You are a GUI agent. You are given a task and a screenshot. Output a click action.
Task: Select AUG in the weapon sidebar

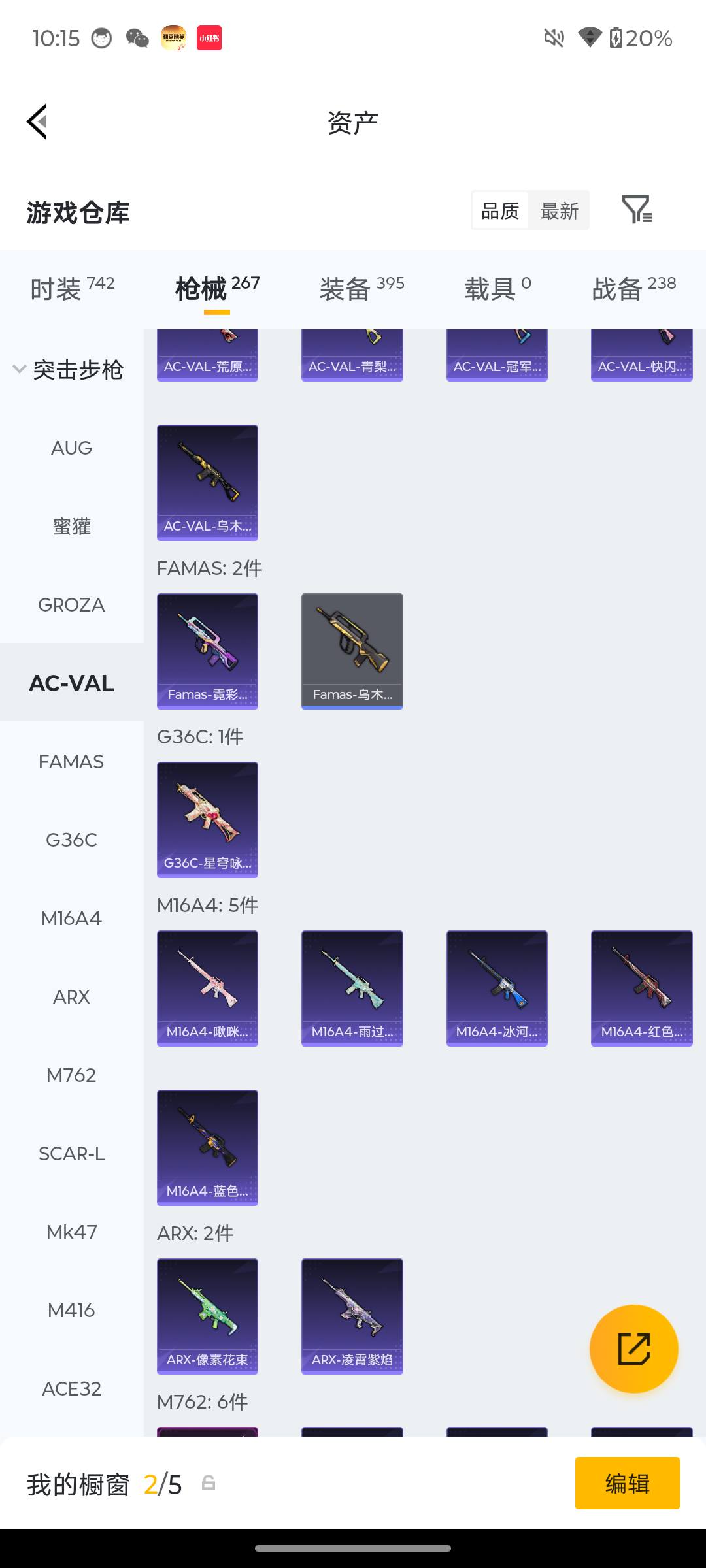pyautogui.click(x=72, y=448)
